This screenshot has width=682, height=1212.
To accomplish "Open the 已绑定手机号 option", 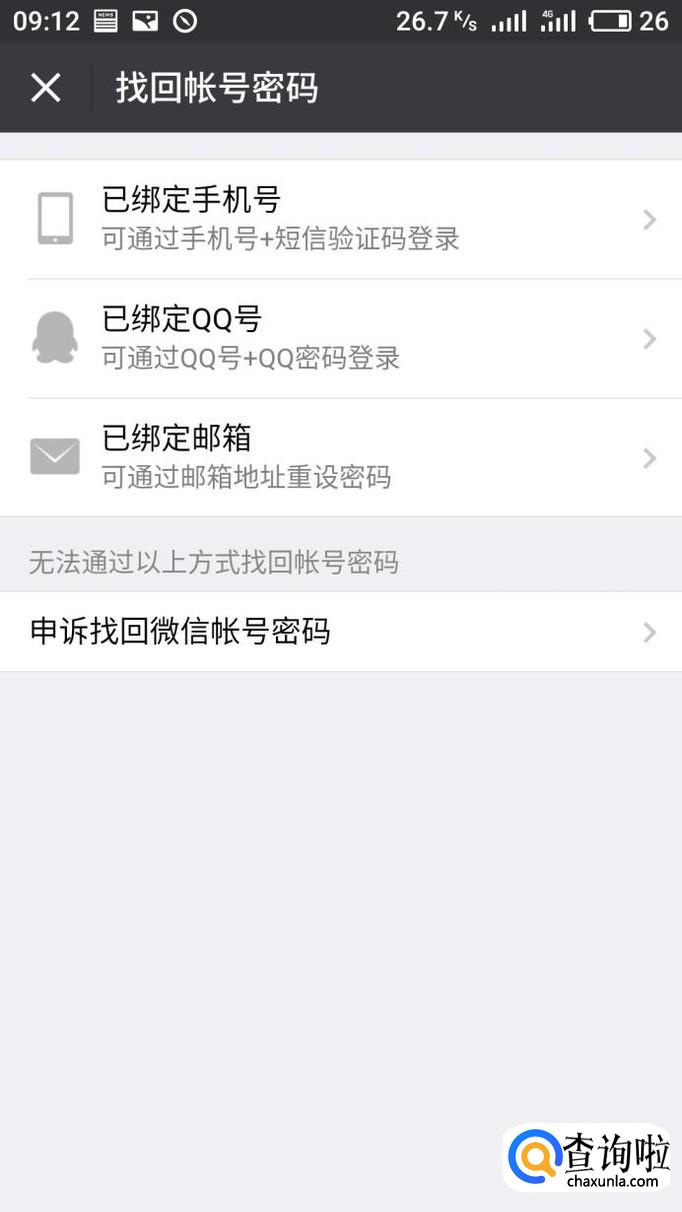I will tap(341, 220).
